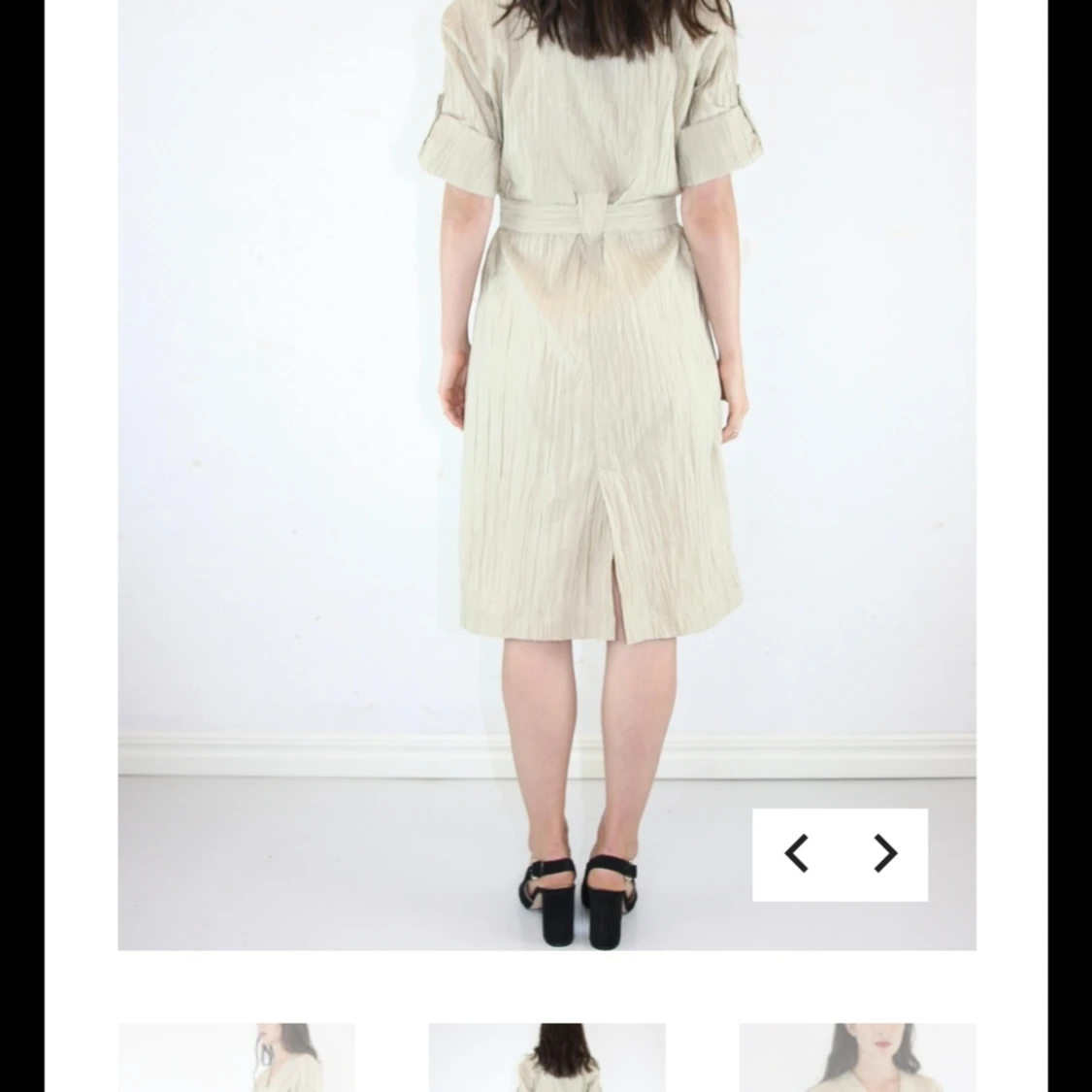
Task: Open the side-view dress thumbnail
Action: (x=236, y=1058)
